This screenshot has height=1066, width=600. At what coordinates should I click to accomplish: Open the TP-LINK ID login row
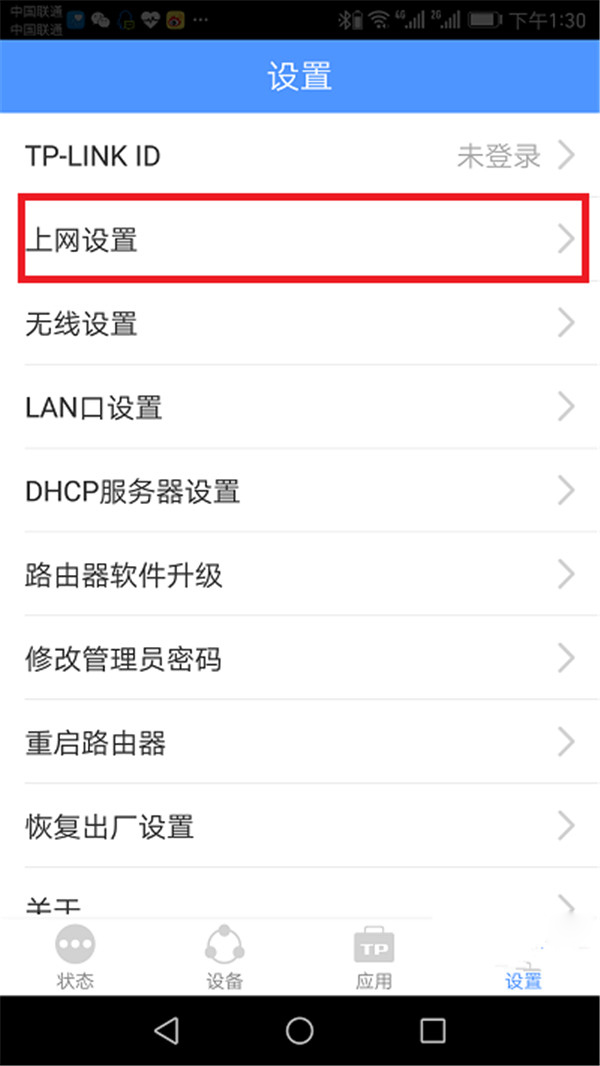pos(300,156)
